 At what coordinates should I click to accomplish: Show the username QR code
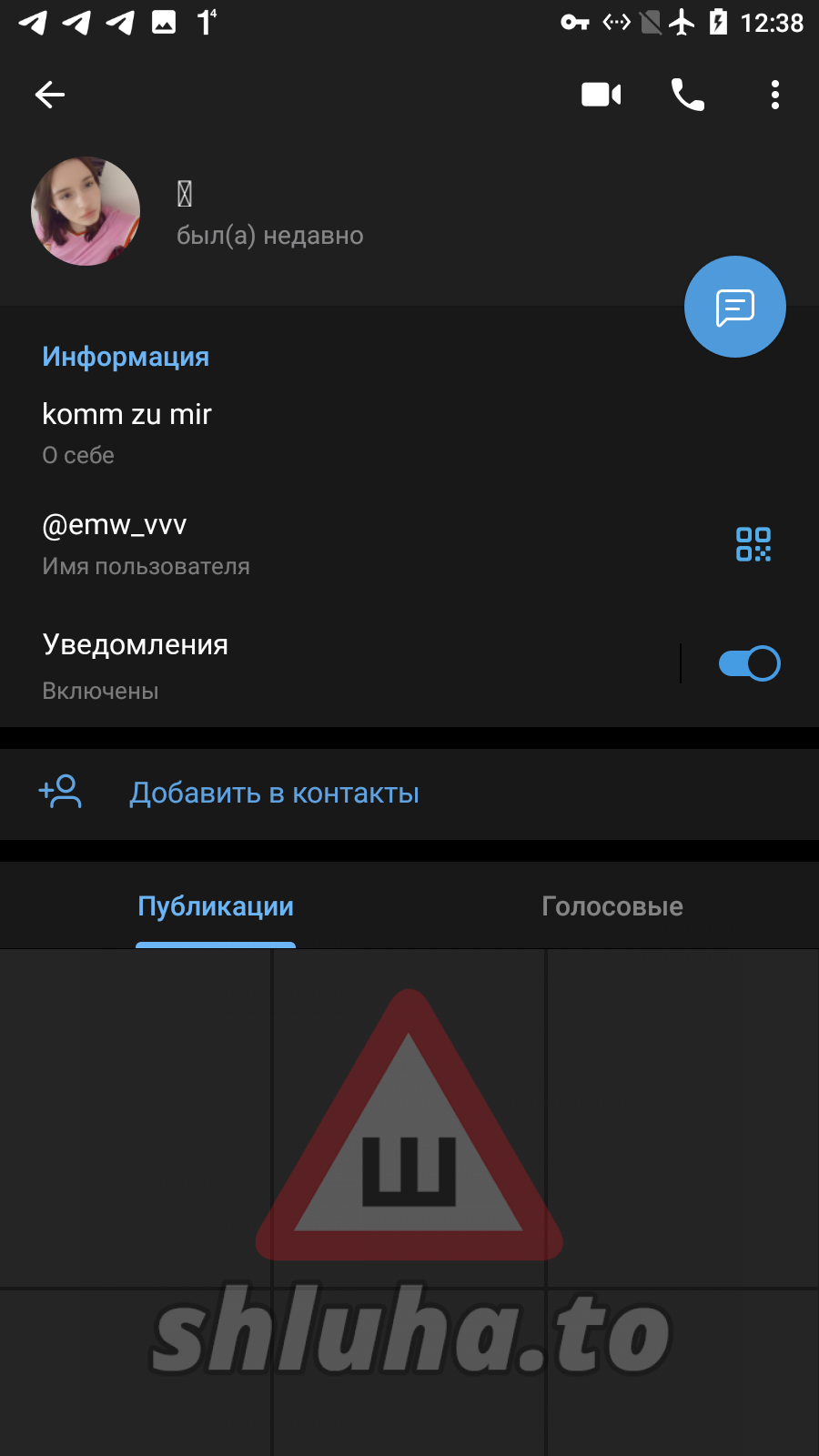click(753, 544)
